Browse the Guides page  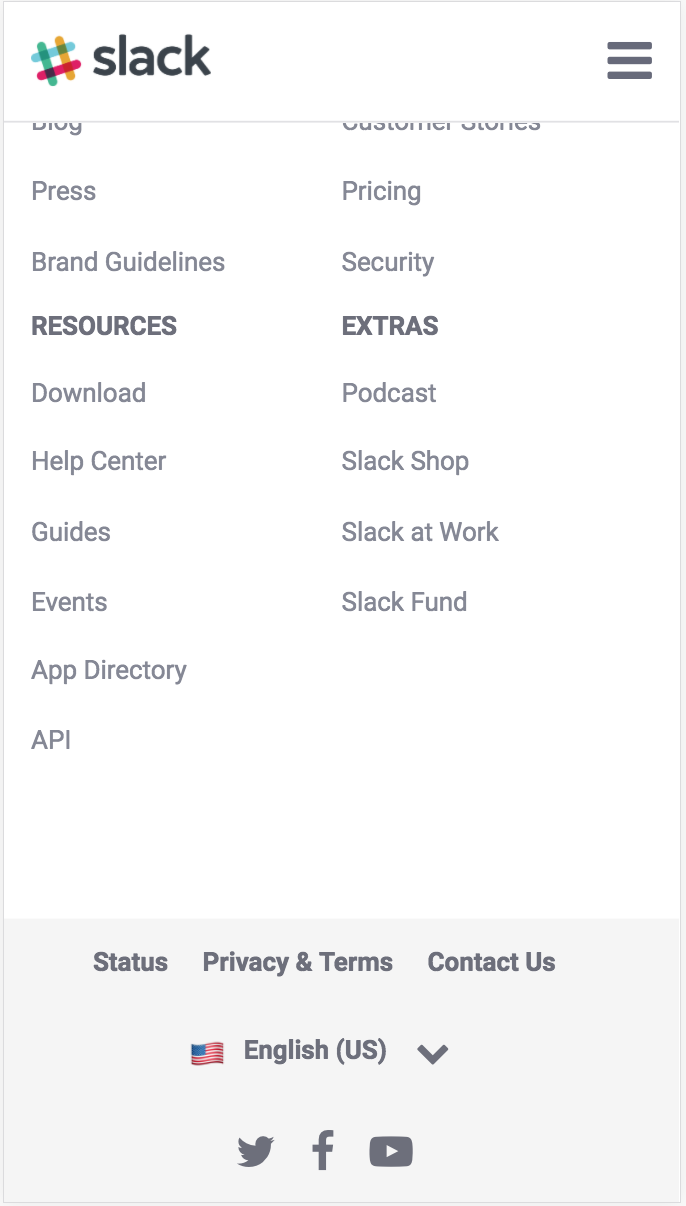pos(71,532)
